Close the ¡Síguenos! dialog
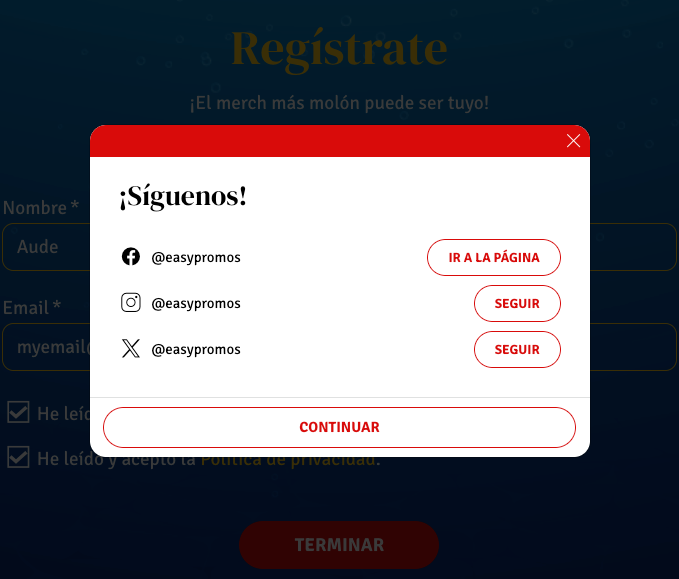The width and height of the screenshot is (679, 579). (x=573, y=141)
